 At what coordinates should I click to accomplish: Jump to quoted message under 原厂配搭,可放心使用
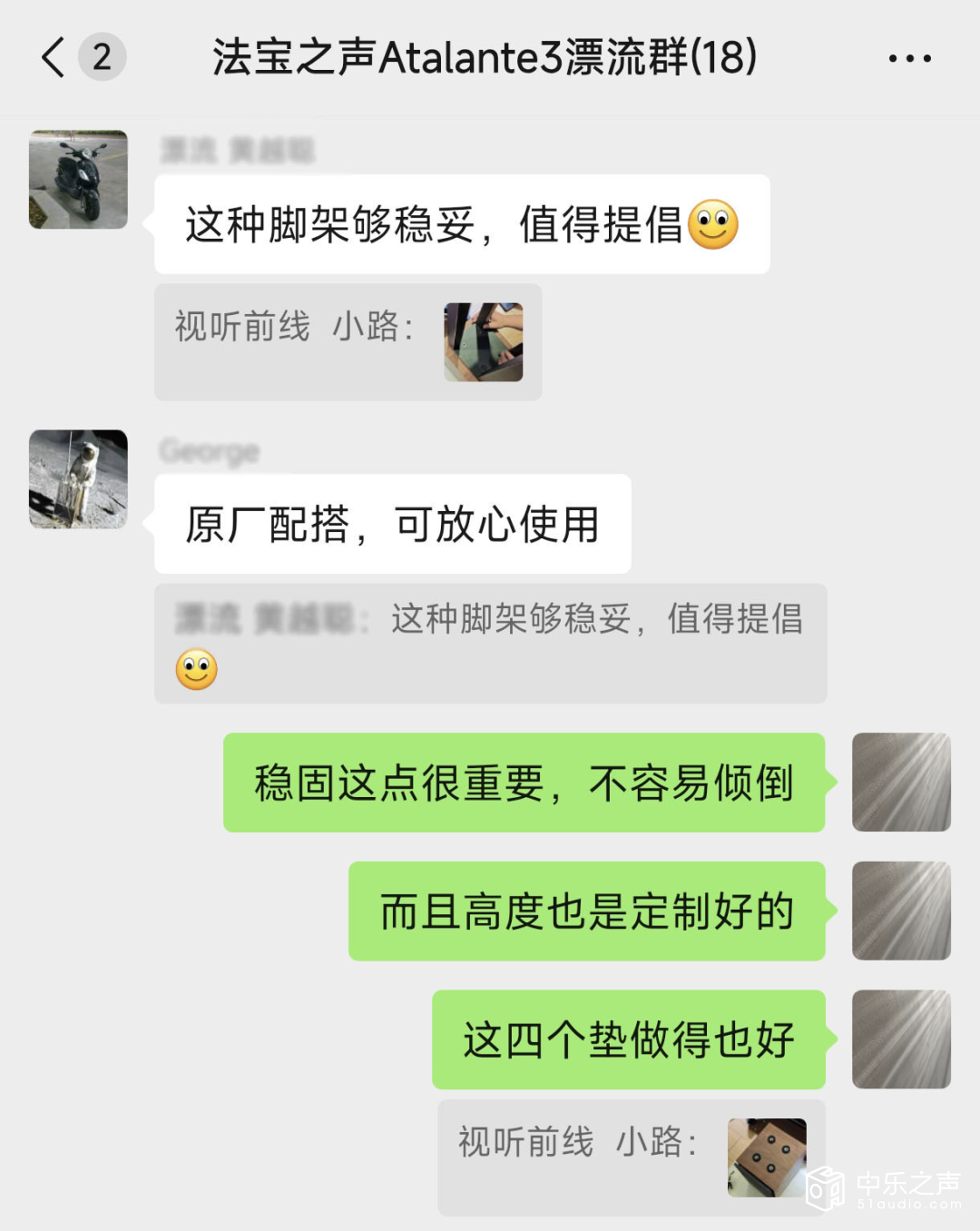point(490,643)
